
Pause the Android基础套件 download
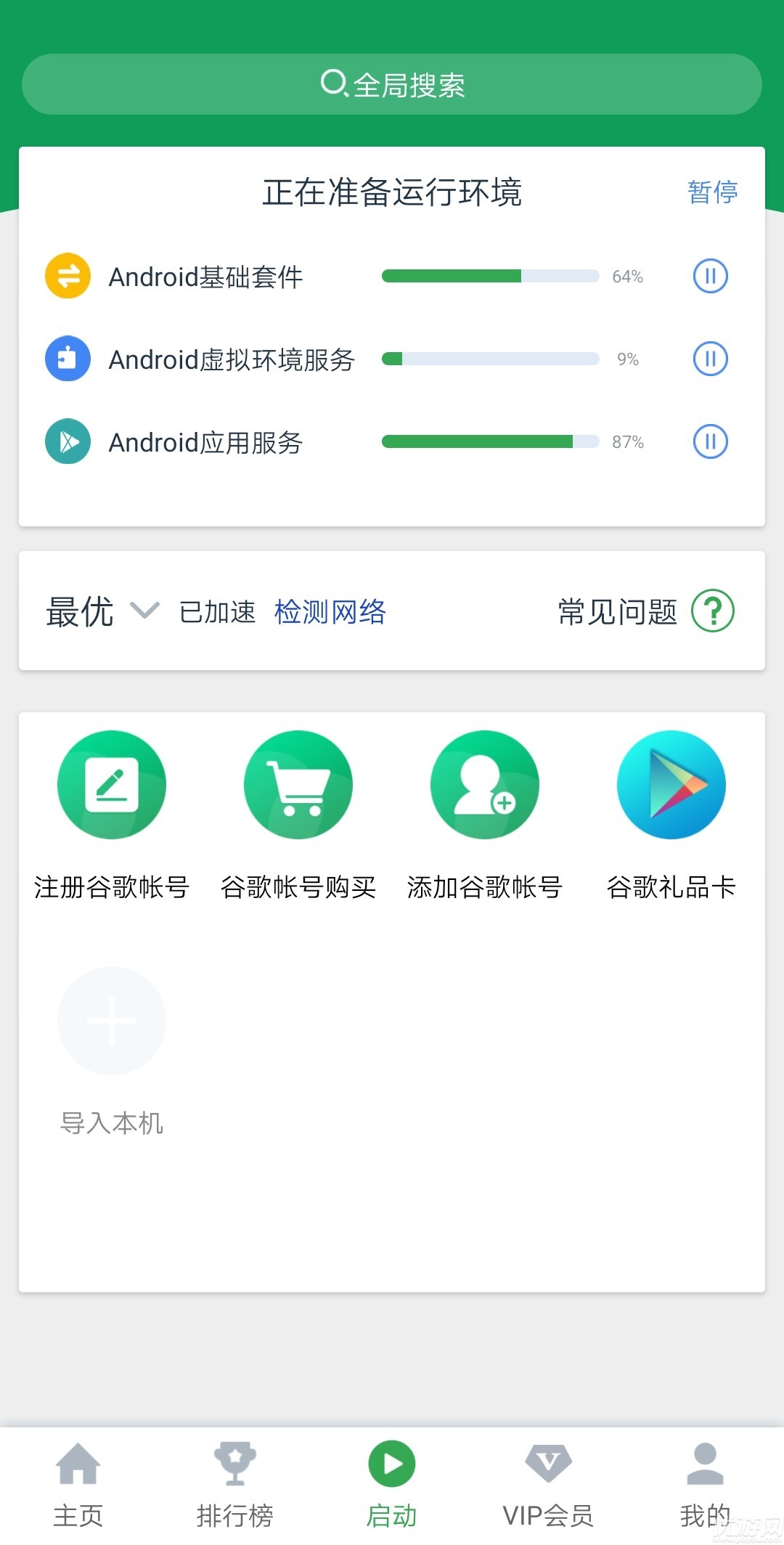710,276
